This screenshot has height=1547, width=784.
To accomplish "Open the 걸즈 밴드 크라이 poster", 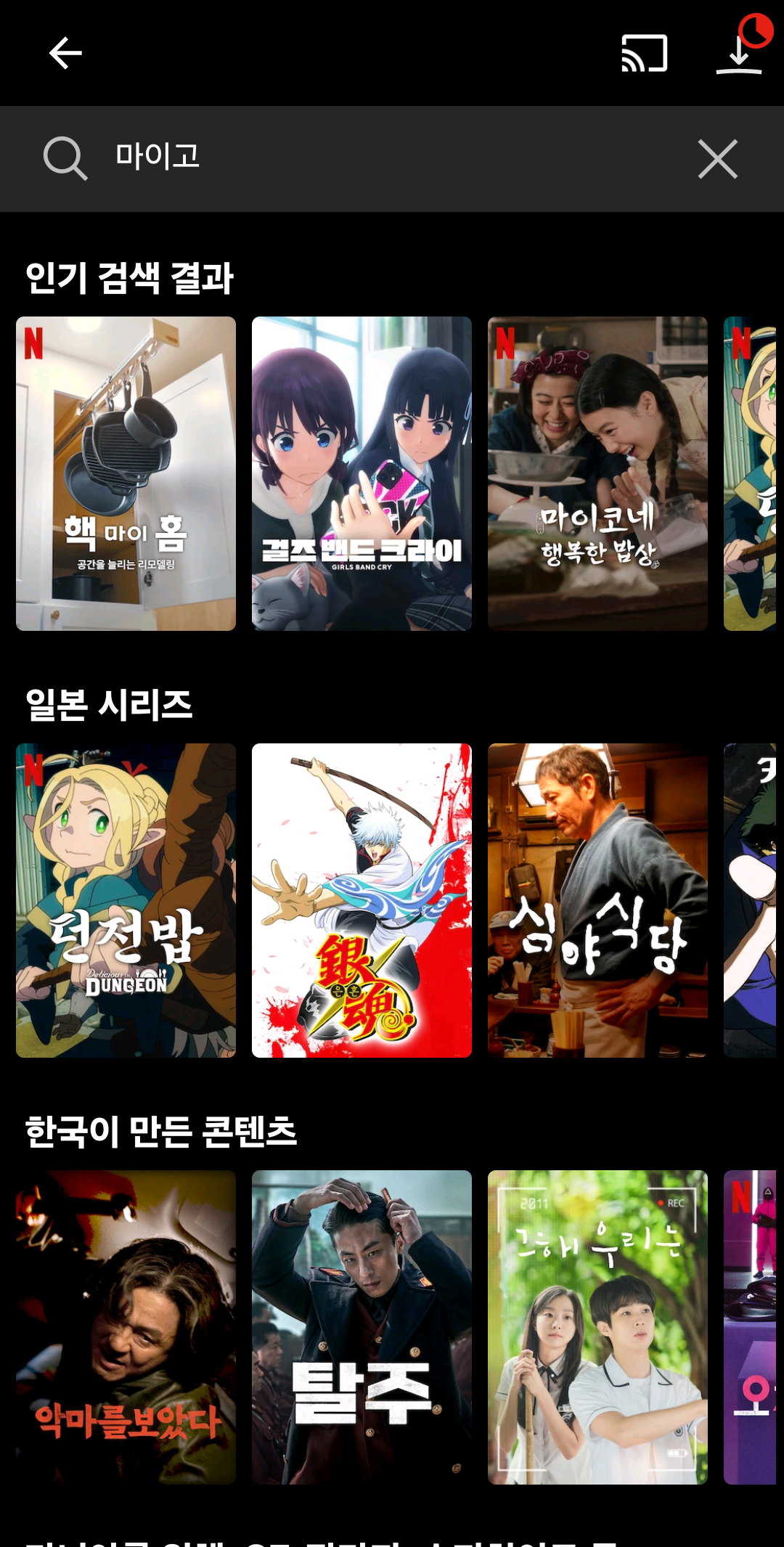I will 362,473.
